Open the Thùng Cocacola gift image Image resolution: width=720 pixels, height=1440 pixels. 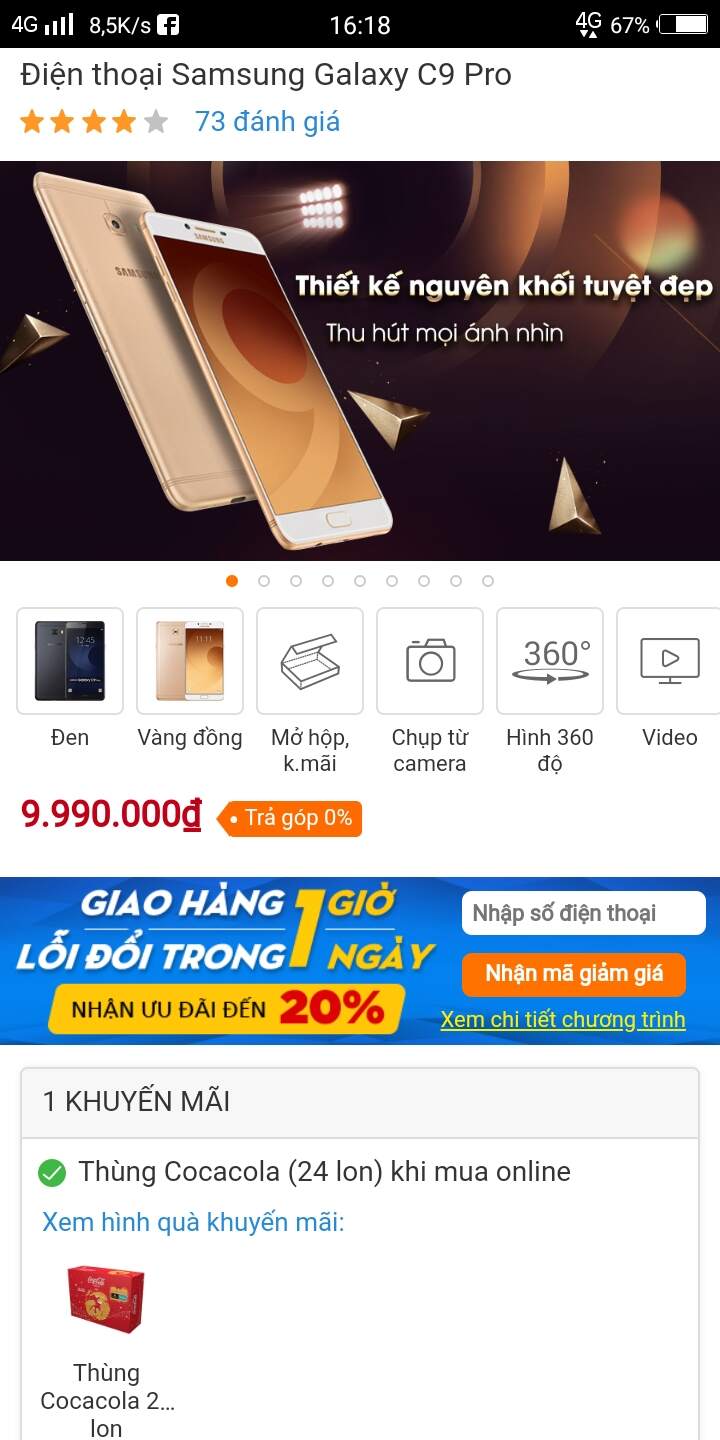[106, 1298]
